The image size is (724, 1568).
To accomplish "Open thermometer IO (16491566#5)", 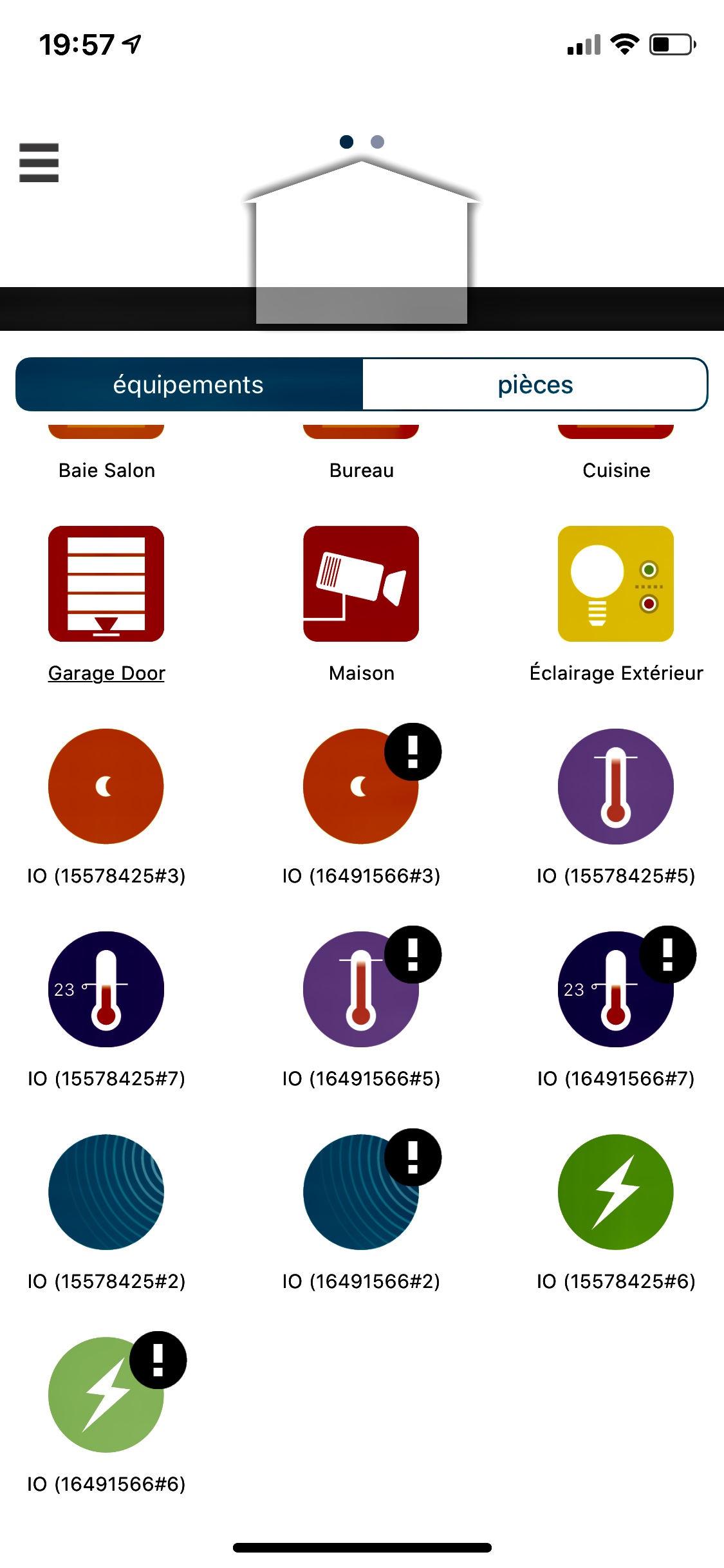I will 361,989.
